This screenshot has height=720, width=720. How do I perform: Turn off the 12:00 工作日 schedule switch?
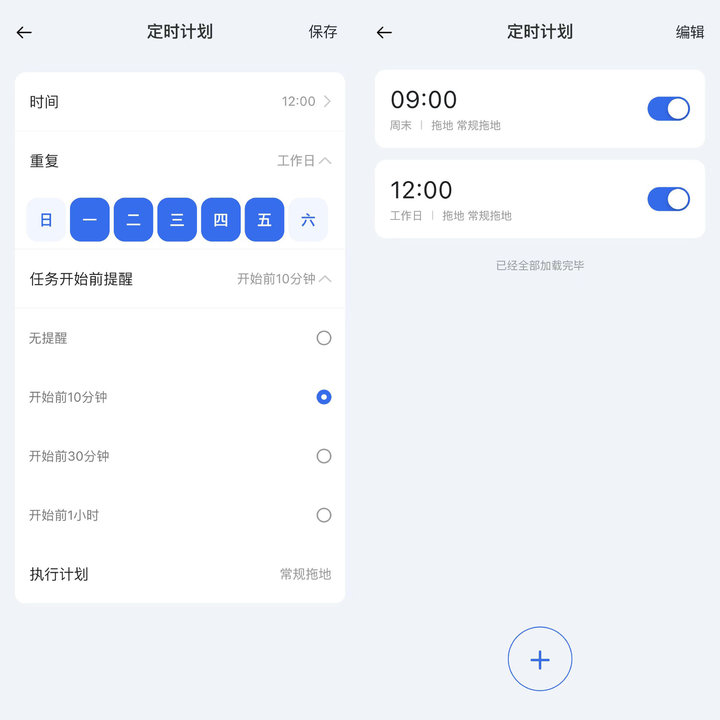668,199
